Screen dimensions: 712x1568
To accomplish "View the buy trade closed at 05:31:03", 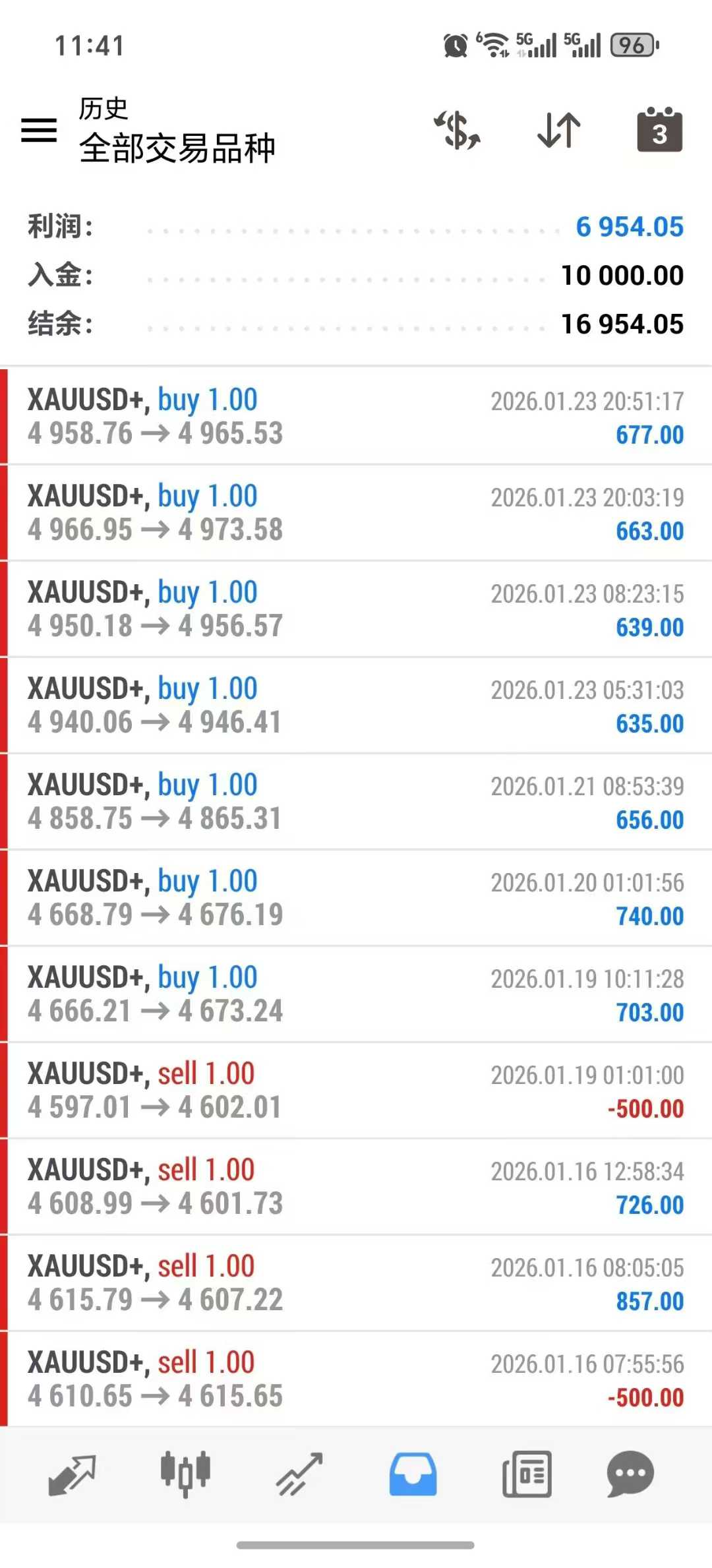I will pos(356,705).
